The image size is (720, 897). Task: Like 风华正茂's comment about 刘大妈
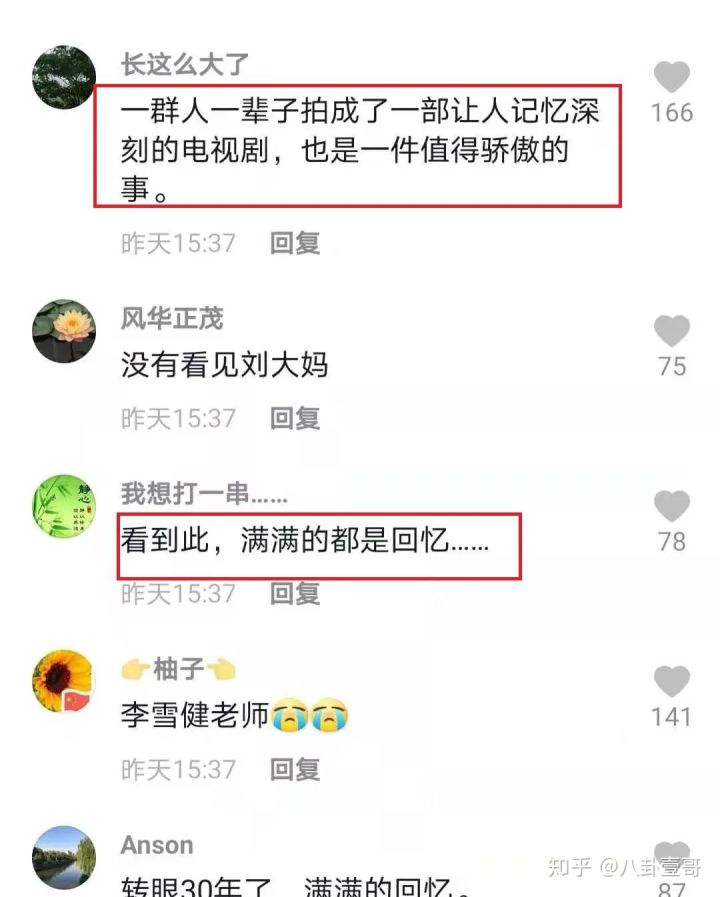coord(672,331)
